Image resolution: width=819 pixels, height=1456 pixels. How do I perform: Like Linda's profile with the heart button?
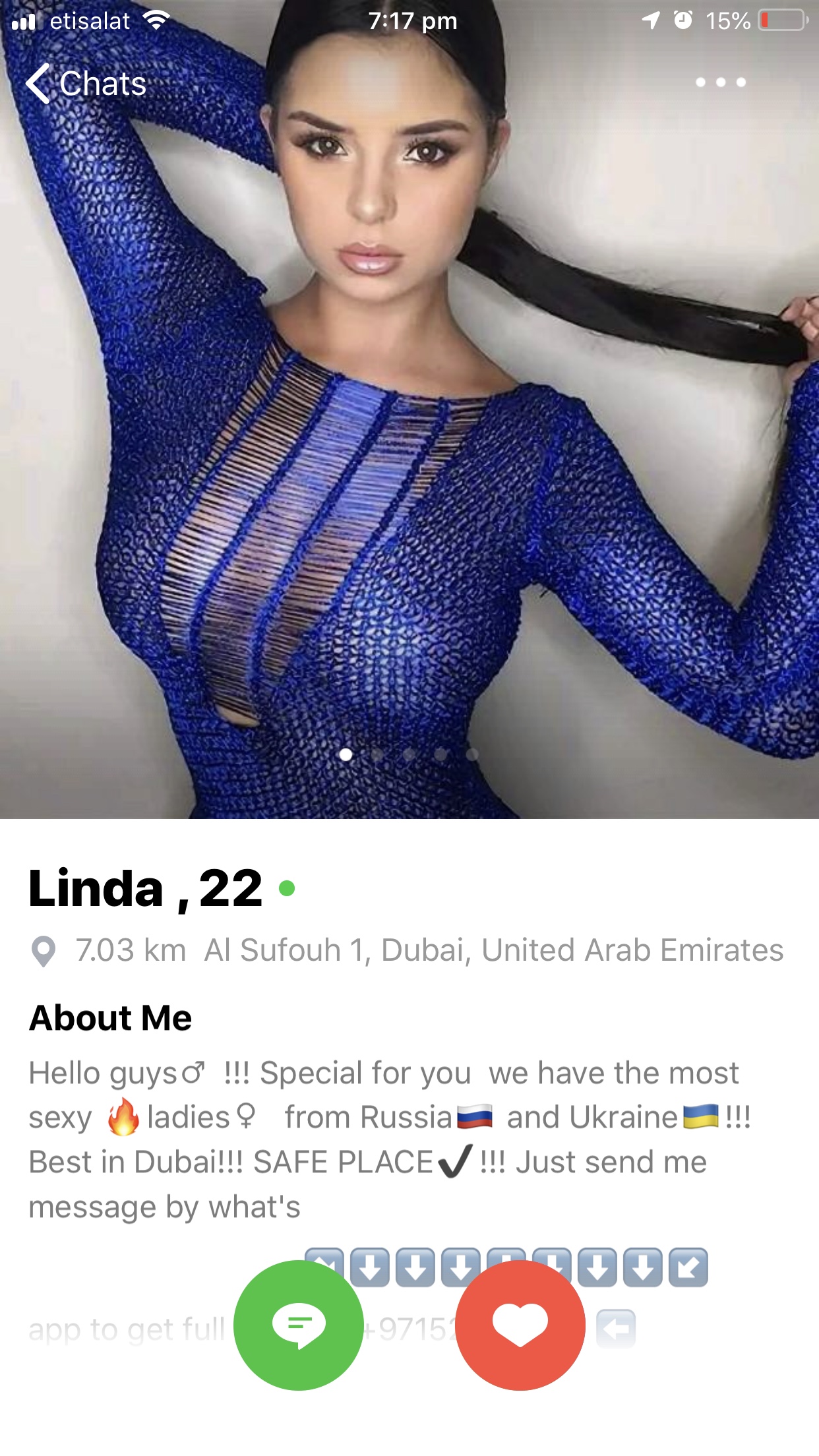tap(520, 1325)
